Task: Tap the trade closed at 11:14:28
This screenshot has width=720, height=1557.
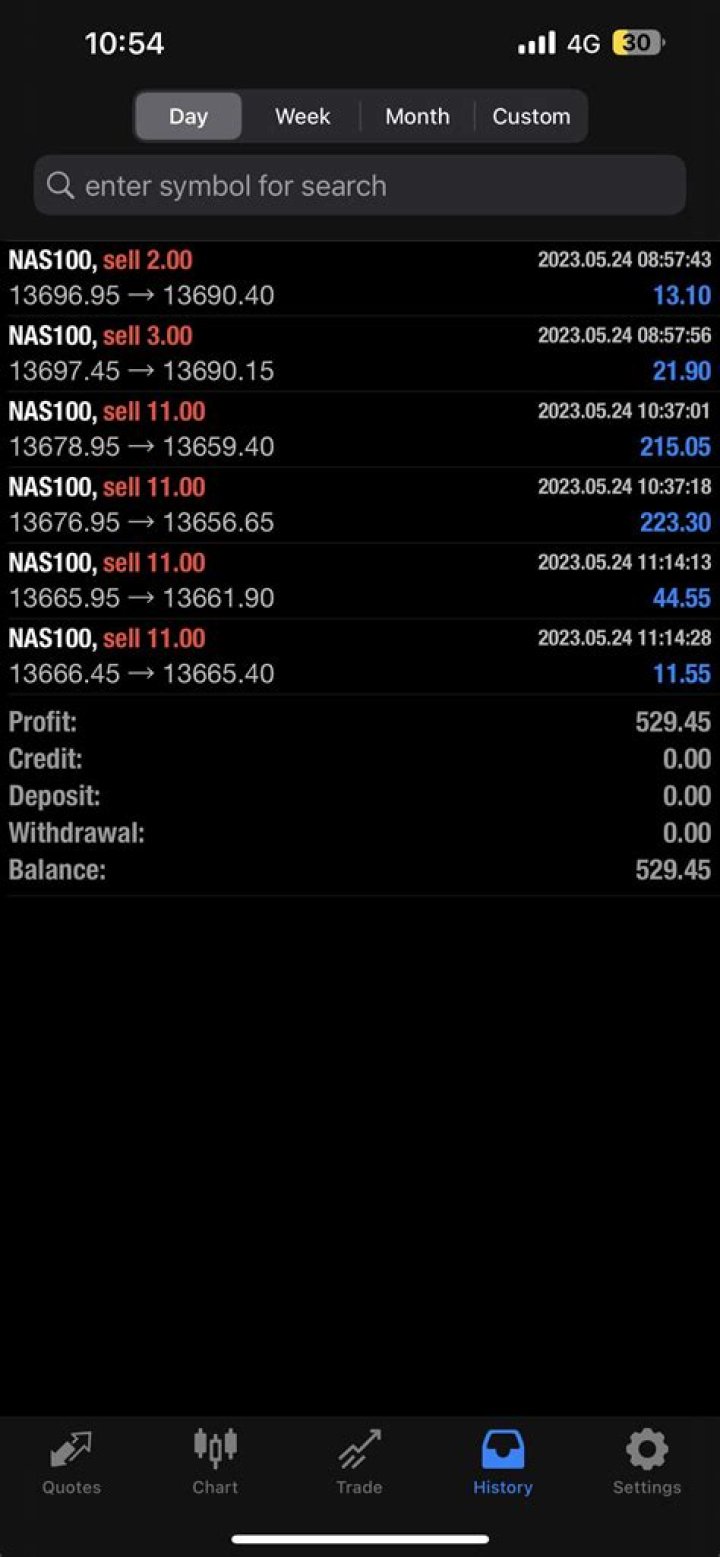Action: point(360,655)
